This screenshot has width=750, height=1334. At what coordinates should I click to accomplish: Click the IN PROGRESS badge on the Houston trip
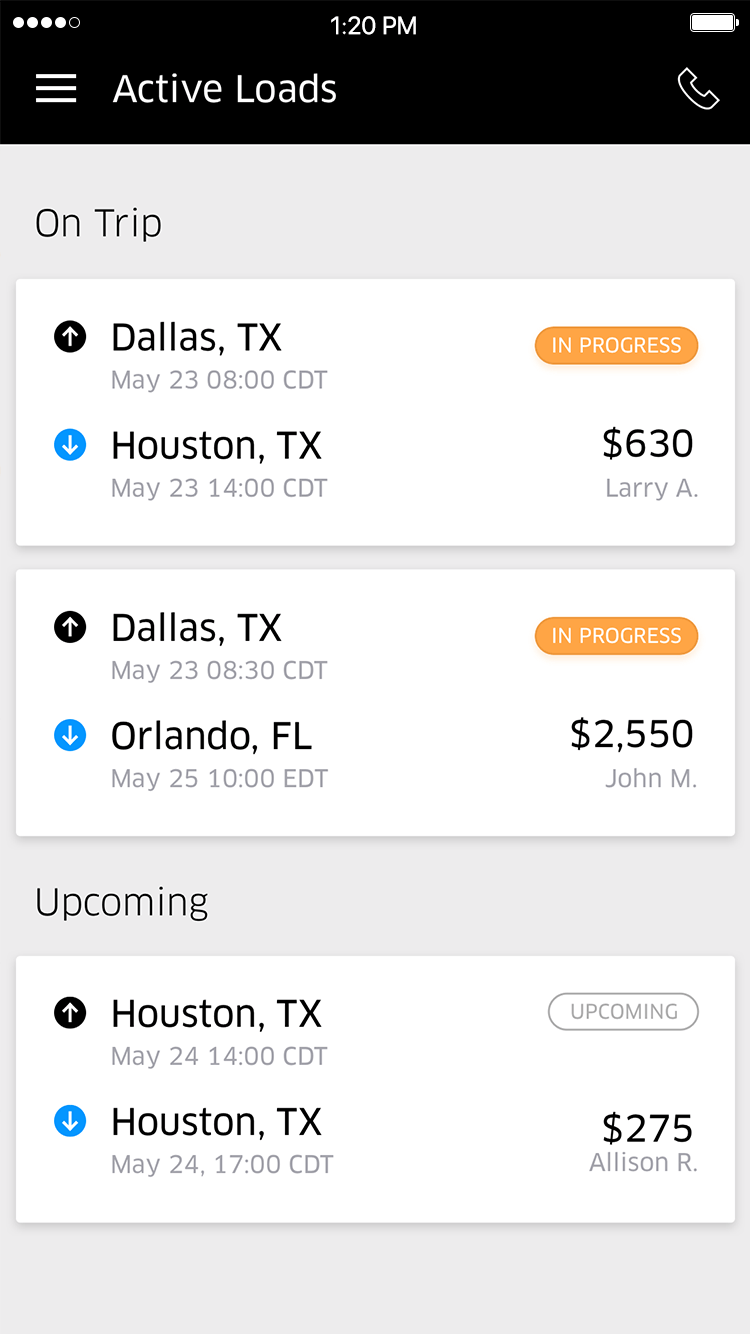(x=616, y=345)
